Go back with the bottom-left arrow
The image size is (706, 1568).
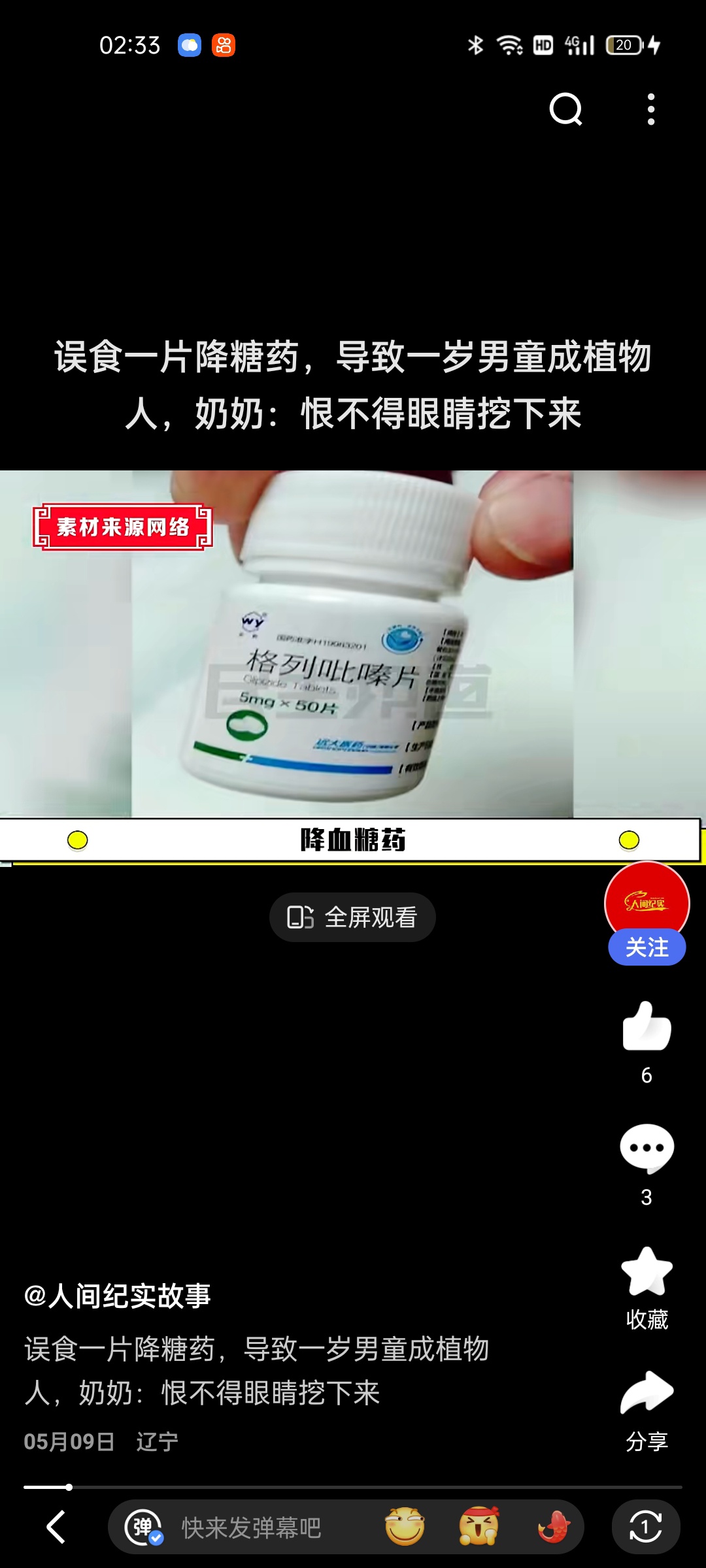pyautogui.click(x=56, y=1527)
